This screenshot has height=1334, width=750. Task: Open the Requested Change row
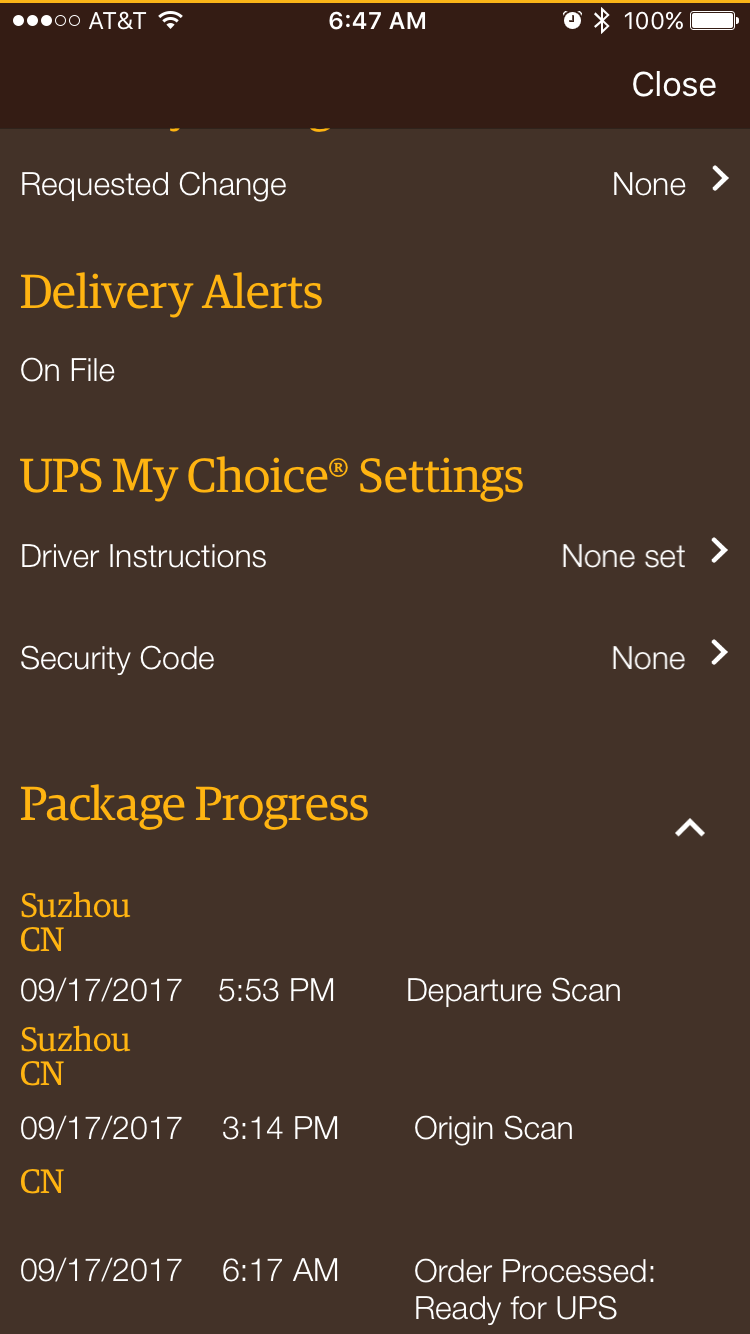(x=375, y=184)
